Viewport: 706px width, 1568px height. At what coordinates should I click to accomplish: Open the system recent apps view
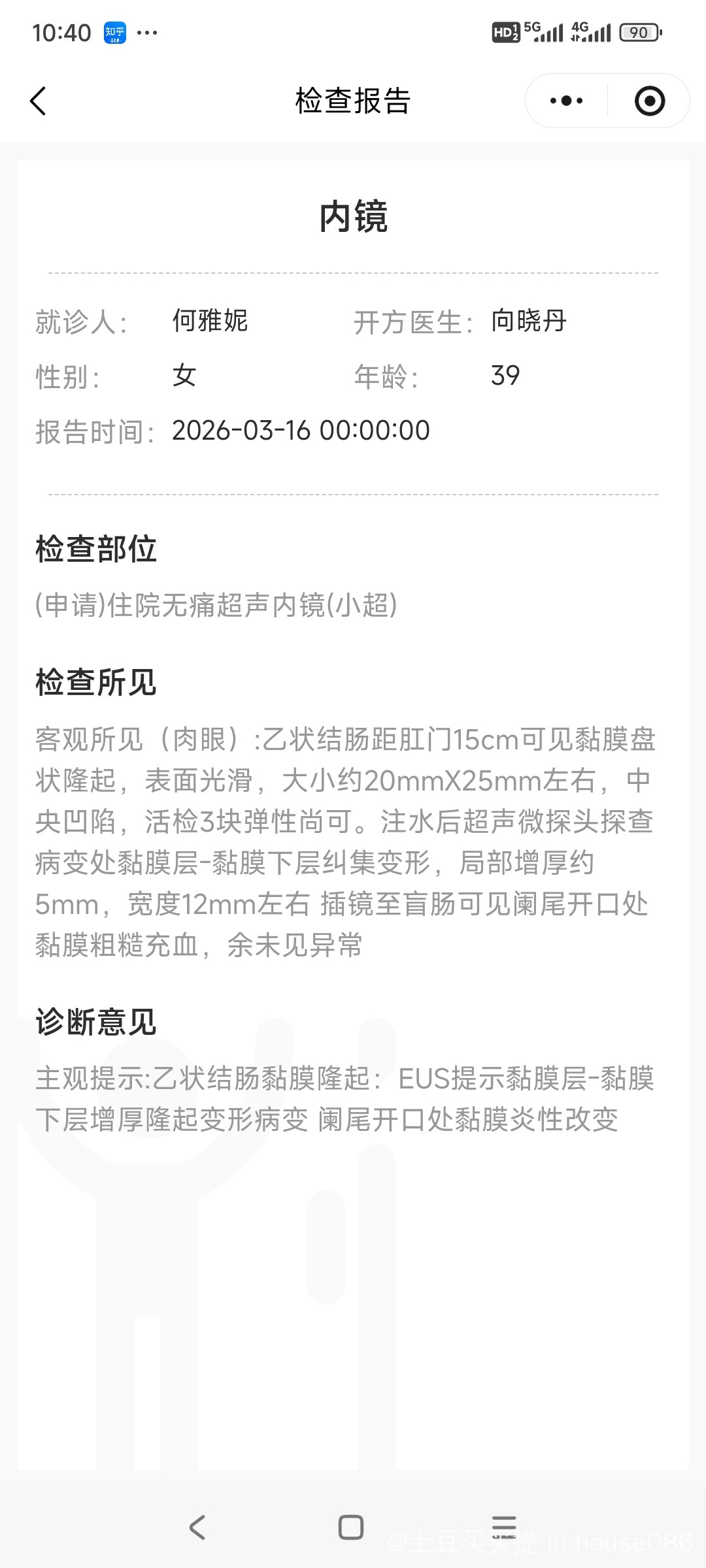(504, 1527)
